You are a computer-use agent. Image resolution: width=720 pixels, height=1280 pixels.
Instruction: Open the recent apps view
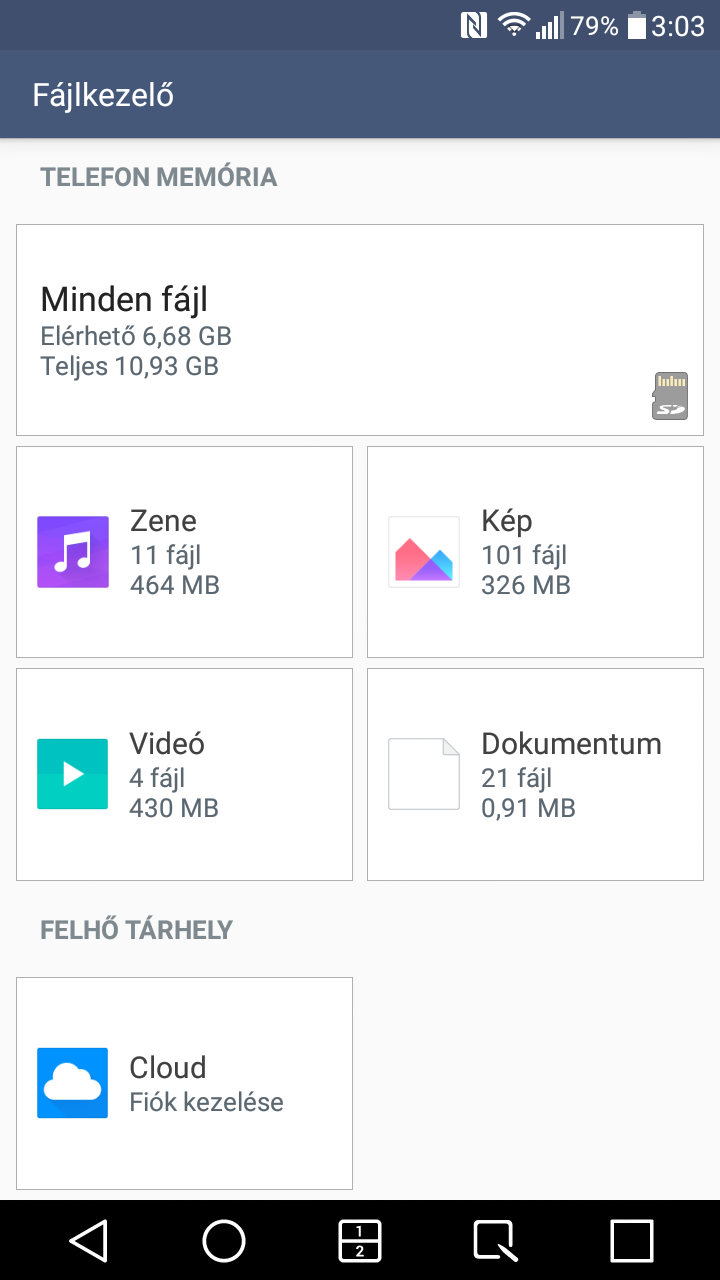point(632,1241)
